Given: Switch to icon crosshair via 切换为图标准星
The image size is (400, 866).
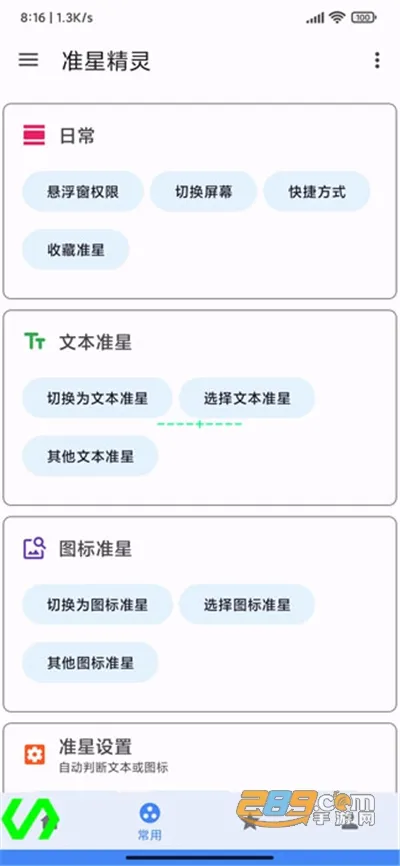Looking at the screenshot, I should coord(97,604).
